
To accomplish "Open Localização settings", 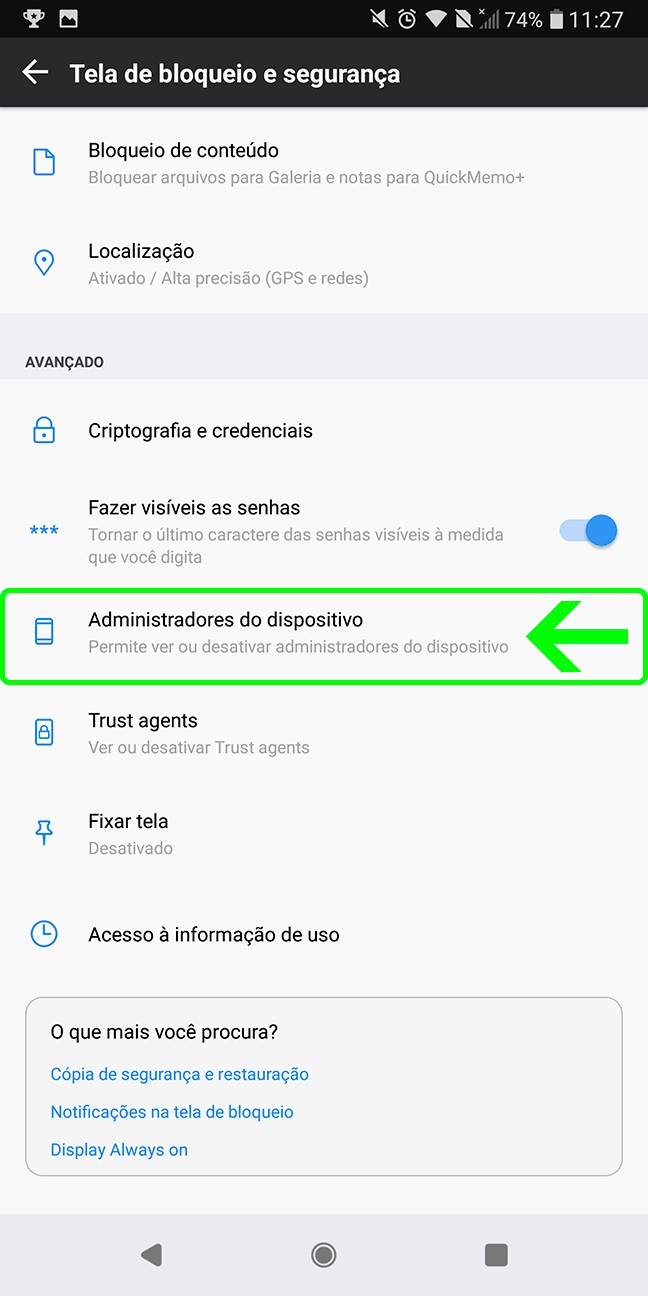I will tap(324, 263).
